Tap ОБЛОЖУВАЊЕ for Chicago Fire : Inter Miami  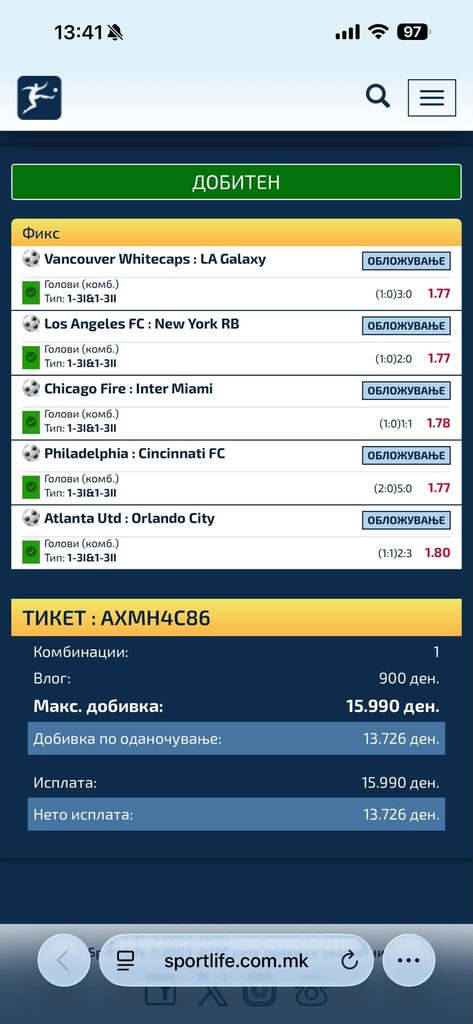pyautogui.click(x=406, y=391)
